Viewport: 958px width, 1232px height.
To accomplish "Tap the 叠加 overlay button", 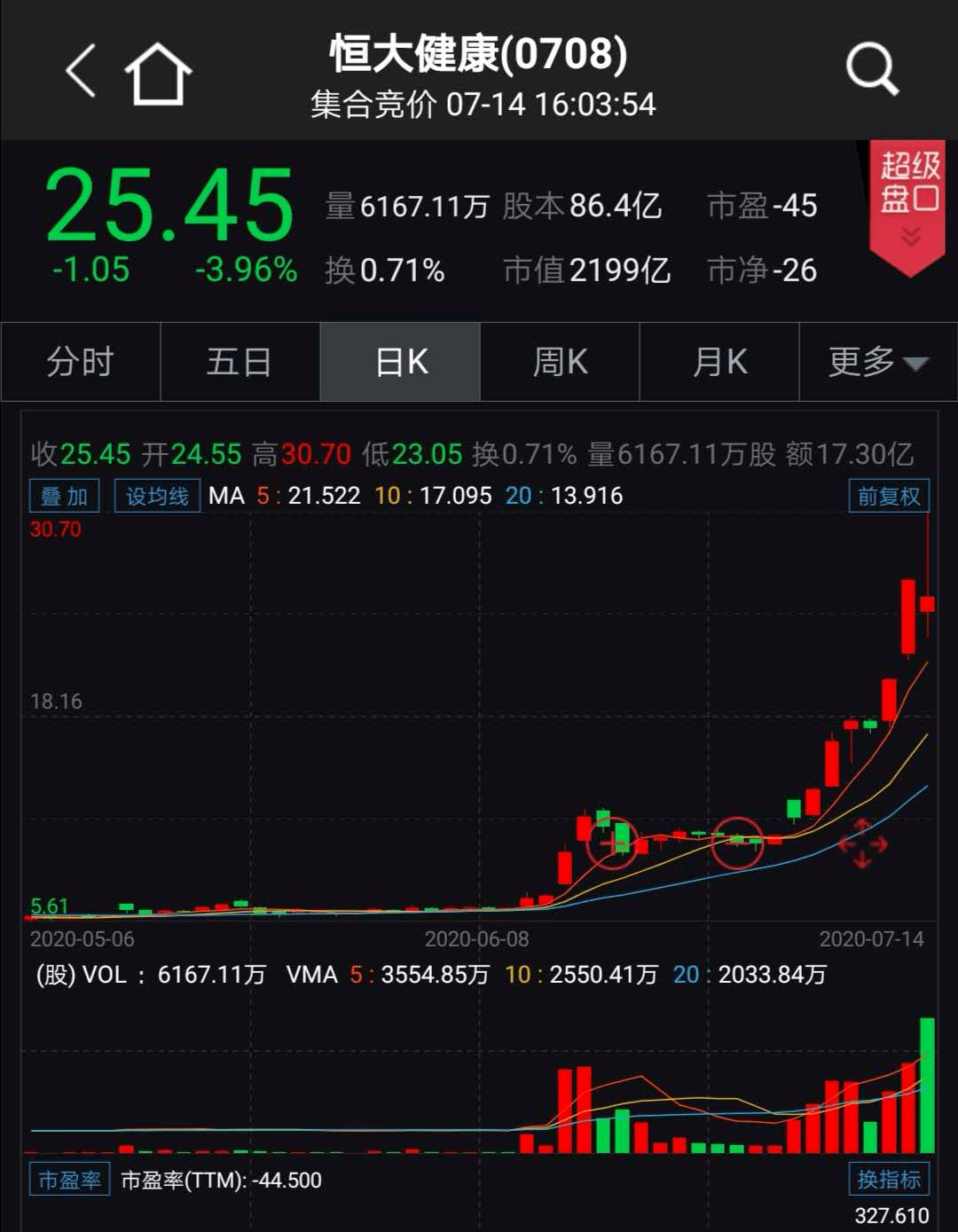I will tap(64, 496).
